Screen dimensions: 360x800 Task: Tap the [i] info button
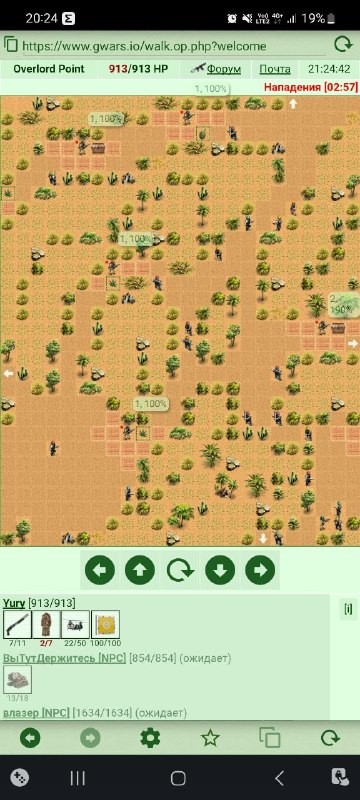point(348,609)
